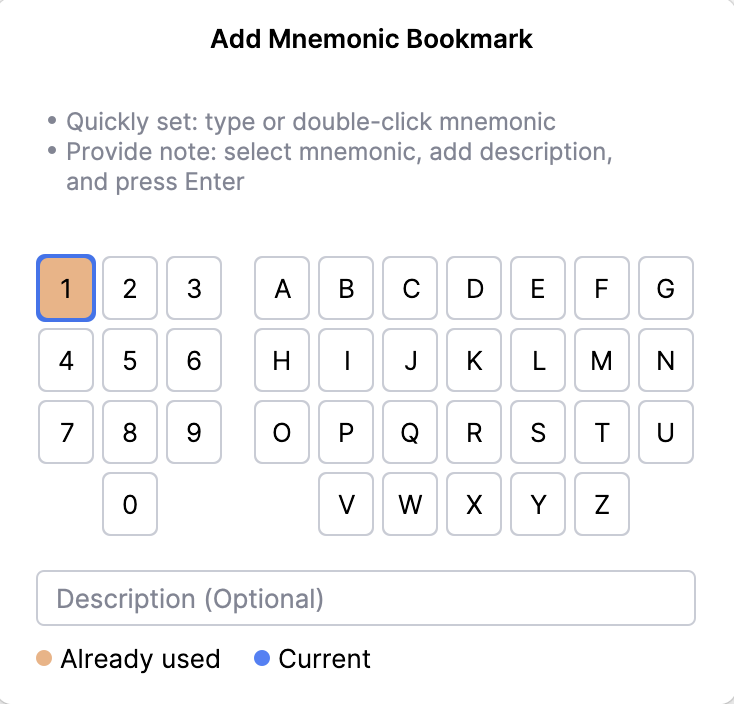This screenshot has height=704, width=734.
Task: Choose mnemonic digit 2
Action: 130,288
